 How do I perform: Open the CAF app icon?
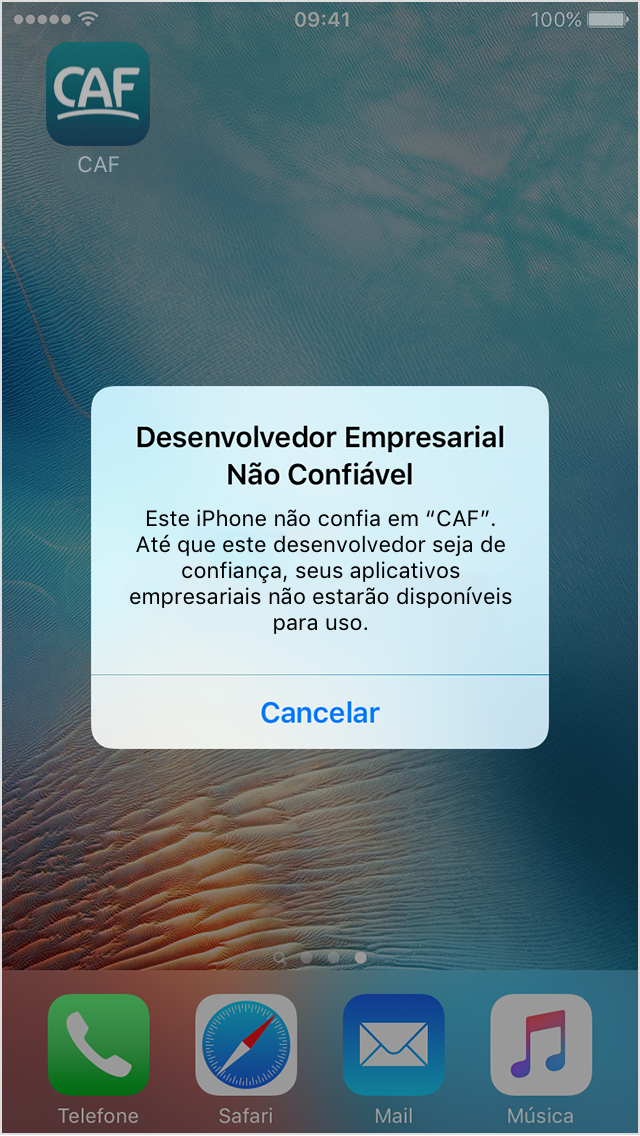[x=98, y=94]
